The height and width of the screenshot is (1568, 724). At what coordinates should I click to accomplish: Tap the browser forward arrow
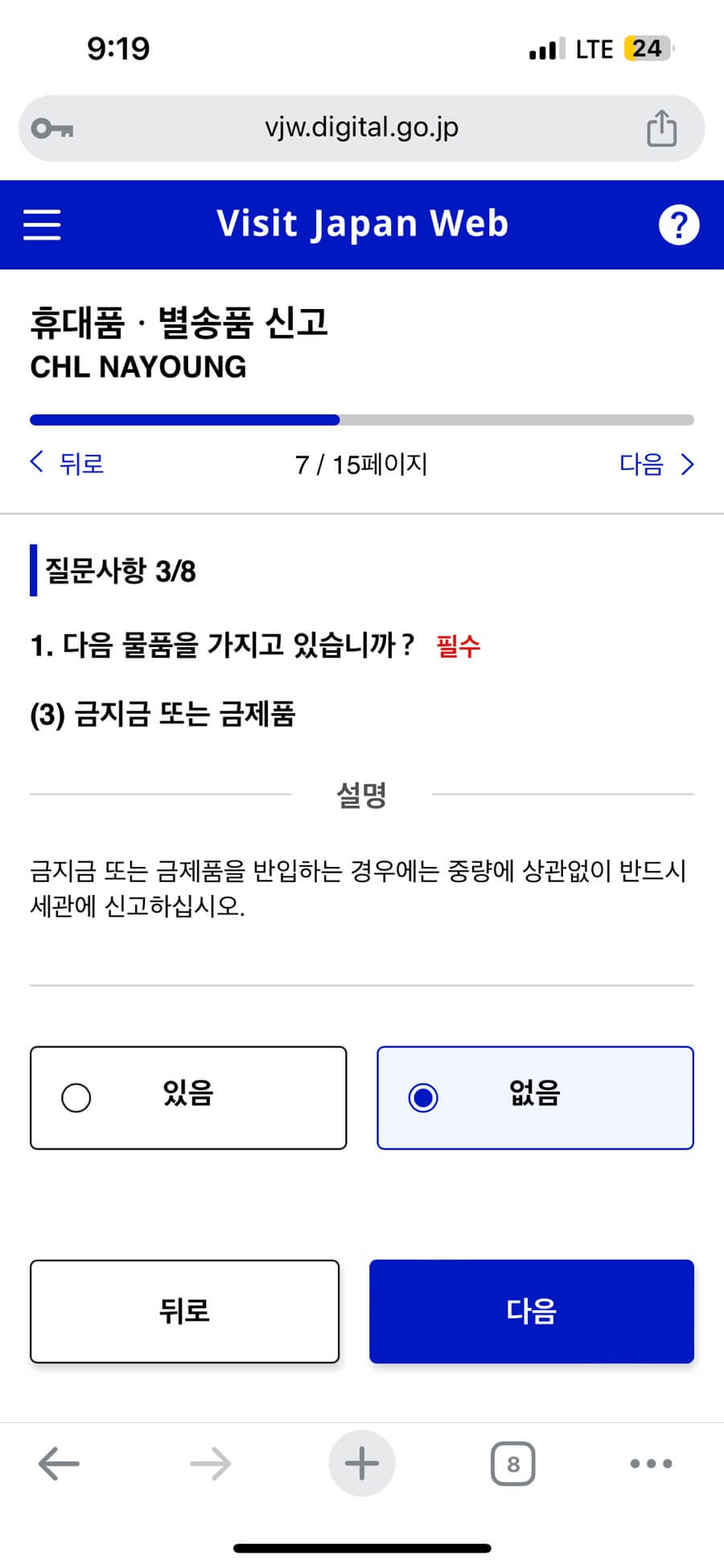209,1463
